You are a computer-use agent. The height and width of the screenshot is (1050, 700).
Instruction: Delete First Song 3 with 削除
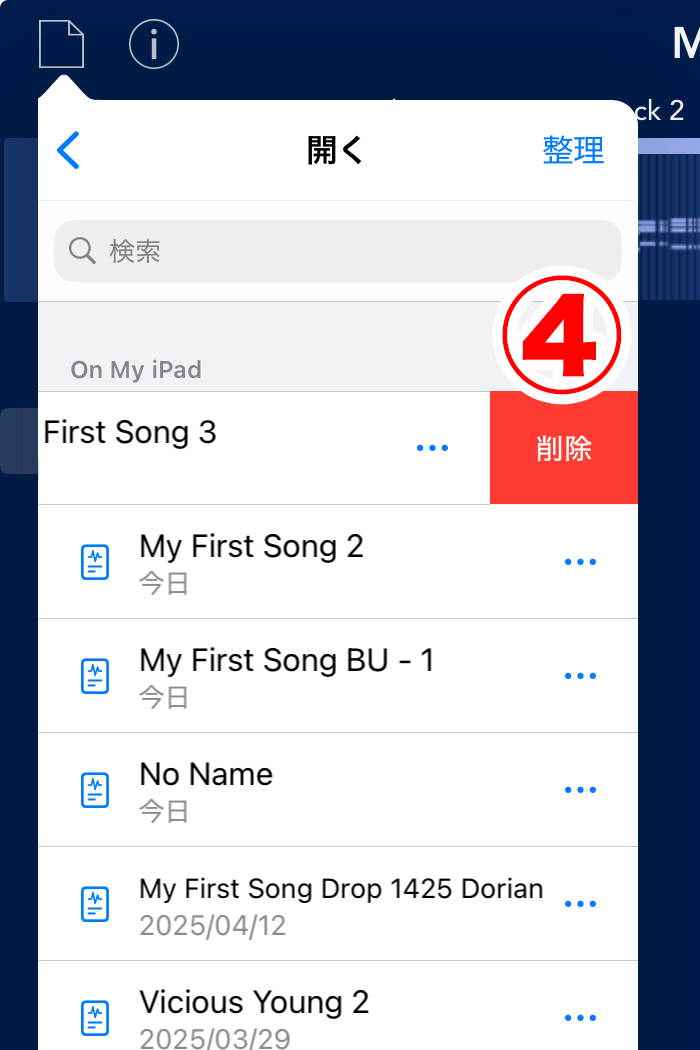click(564, 448)
